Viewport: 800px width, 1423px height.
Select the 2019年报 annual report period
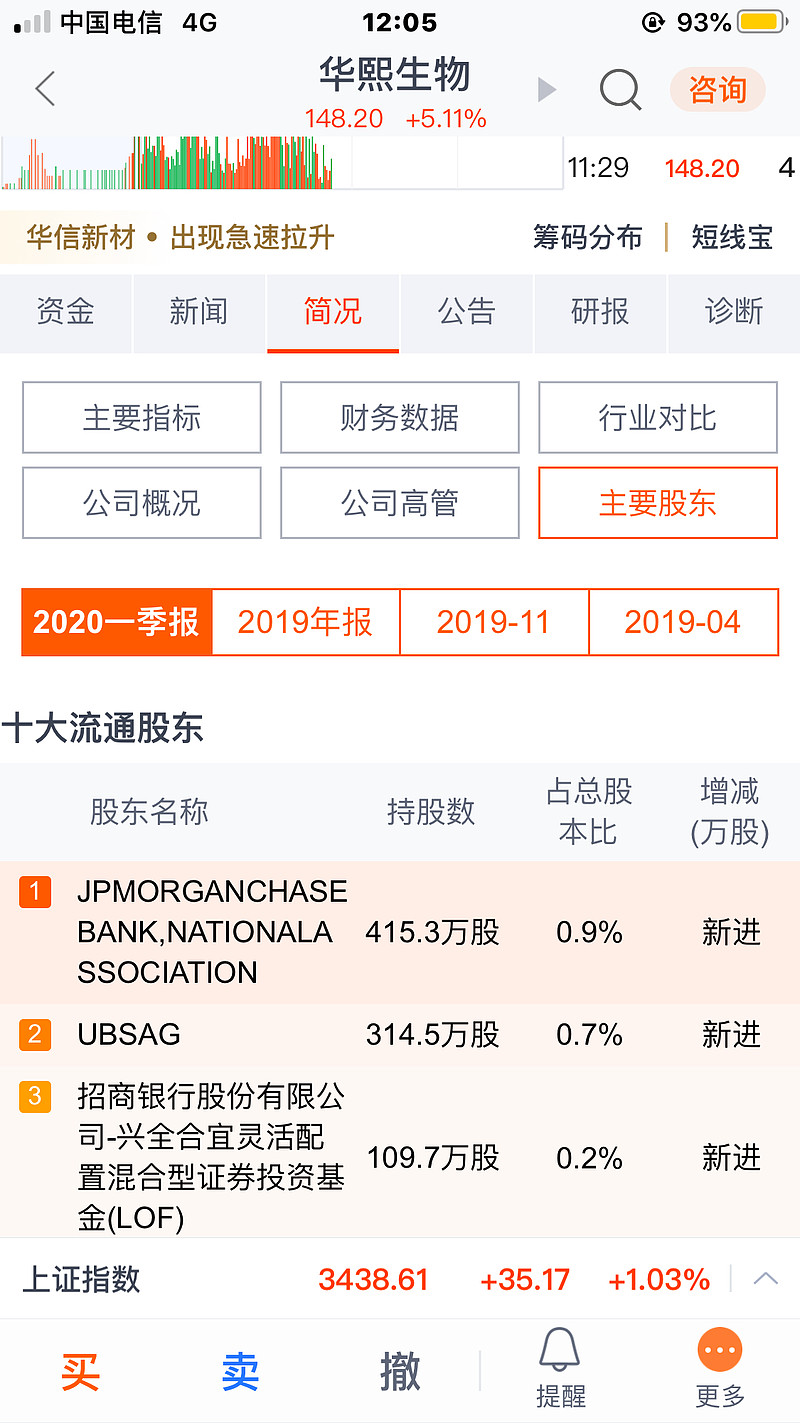305,622
